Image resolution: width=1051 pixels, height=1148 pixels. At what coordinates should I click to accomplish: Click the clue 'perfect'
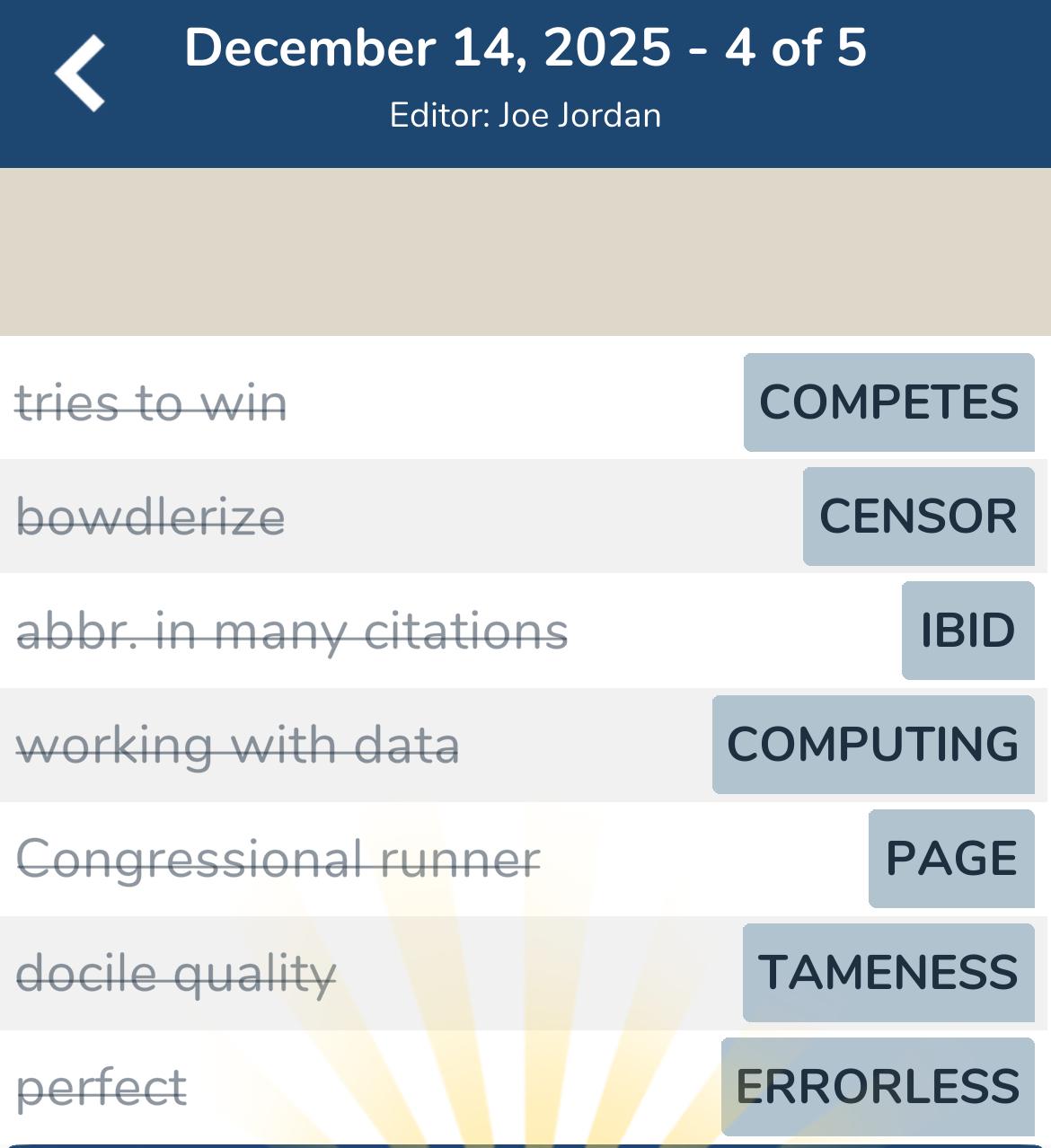pos(99,1084)
